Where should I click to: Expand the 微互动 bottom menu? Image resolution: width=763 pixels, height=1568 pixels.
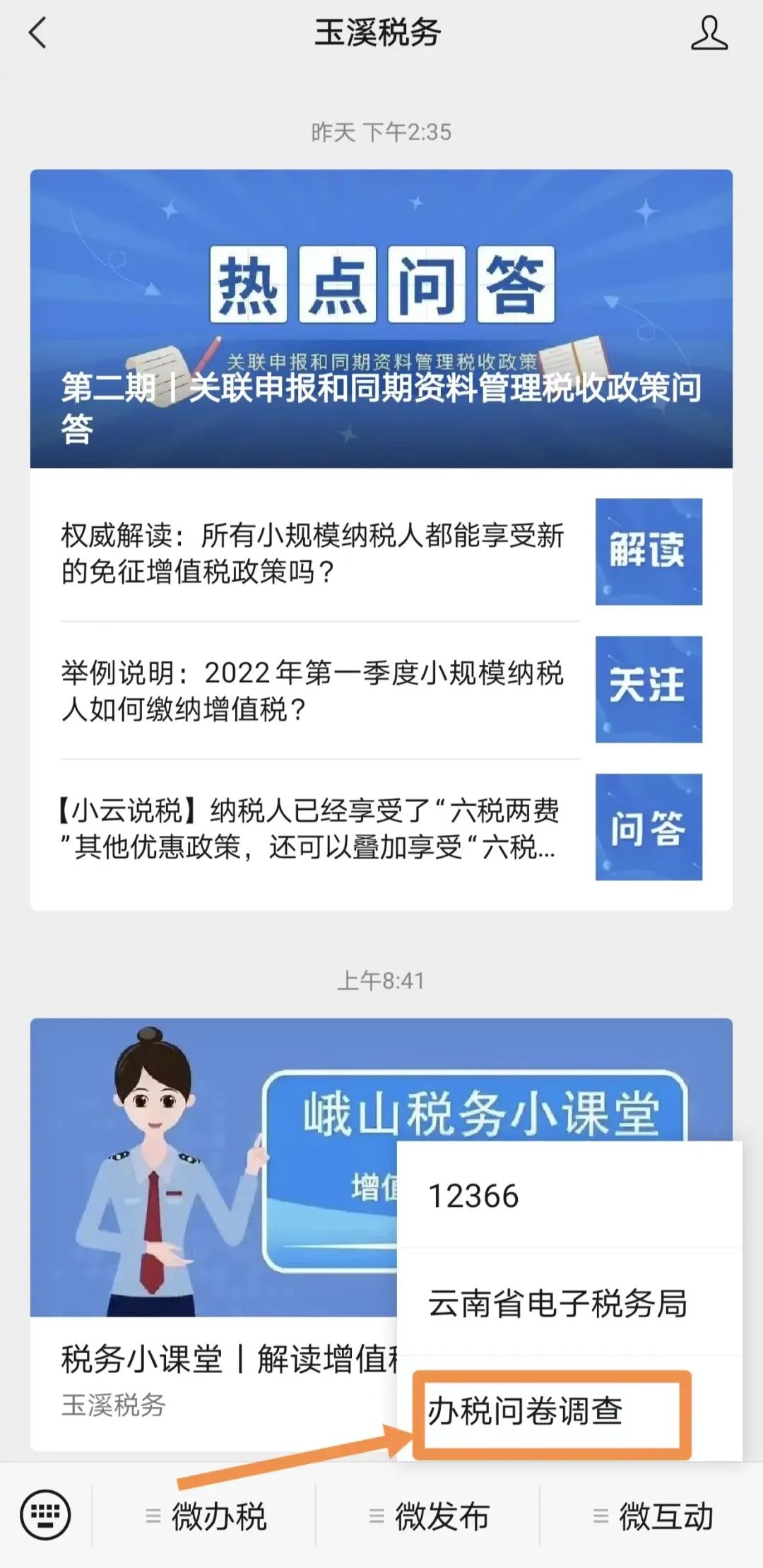pos(651,1516)
